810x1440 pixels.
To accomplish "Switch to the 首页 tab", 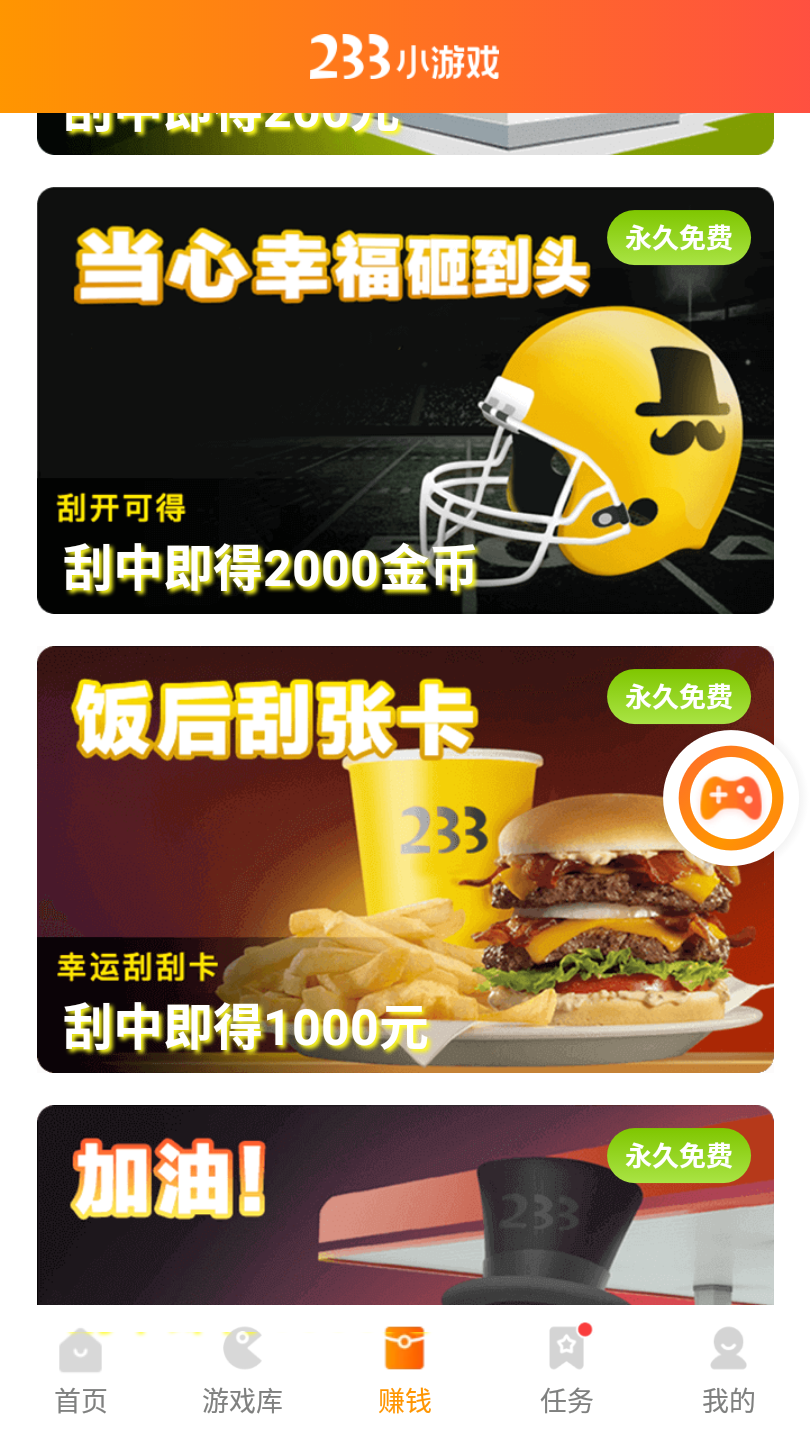I will tap(81, 1372).
